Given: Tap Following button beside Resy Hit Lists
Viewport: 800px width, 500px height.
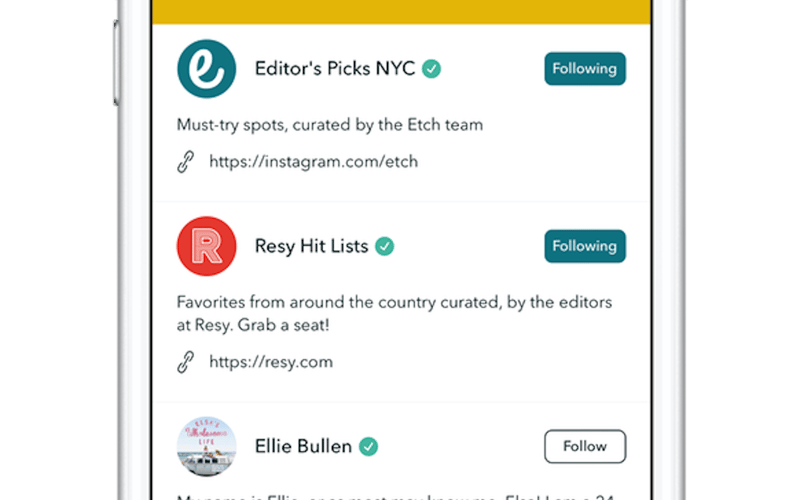Looking at the screenshot, I should [x=585, y=246].
